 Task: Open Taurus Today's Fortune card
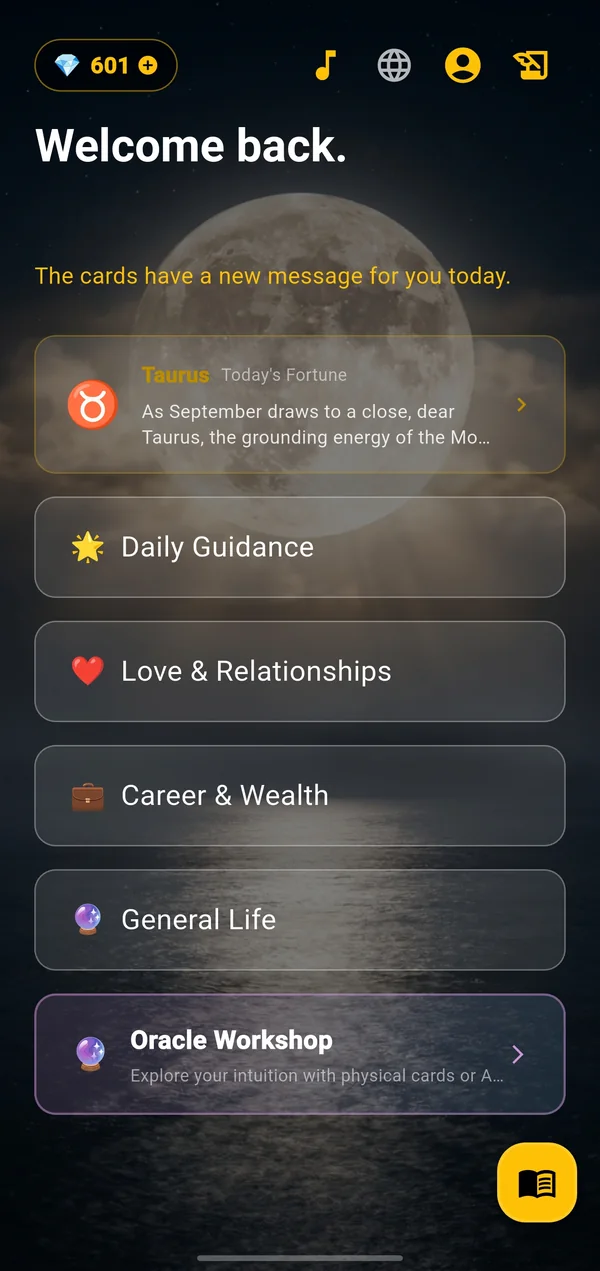300,404
